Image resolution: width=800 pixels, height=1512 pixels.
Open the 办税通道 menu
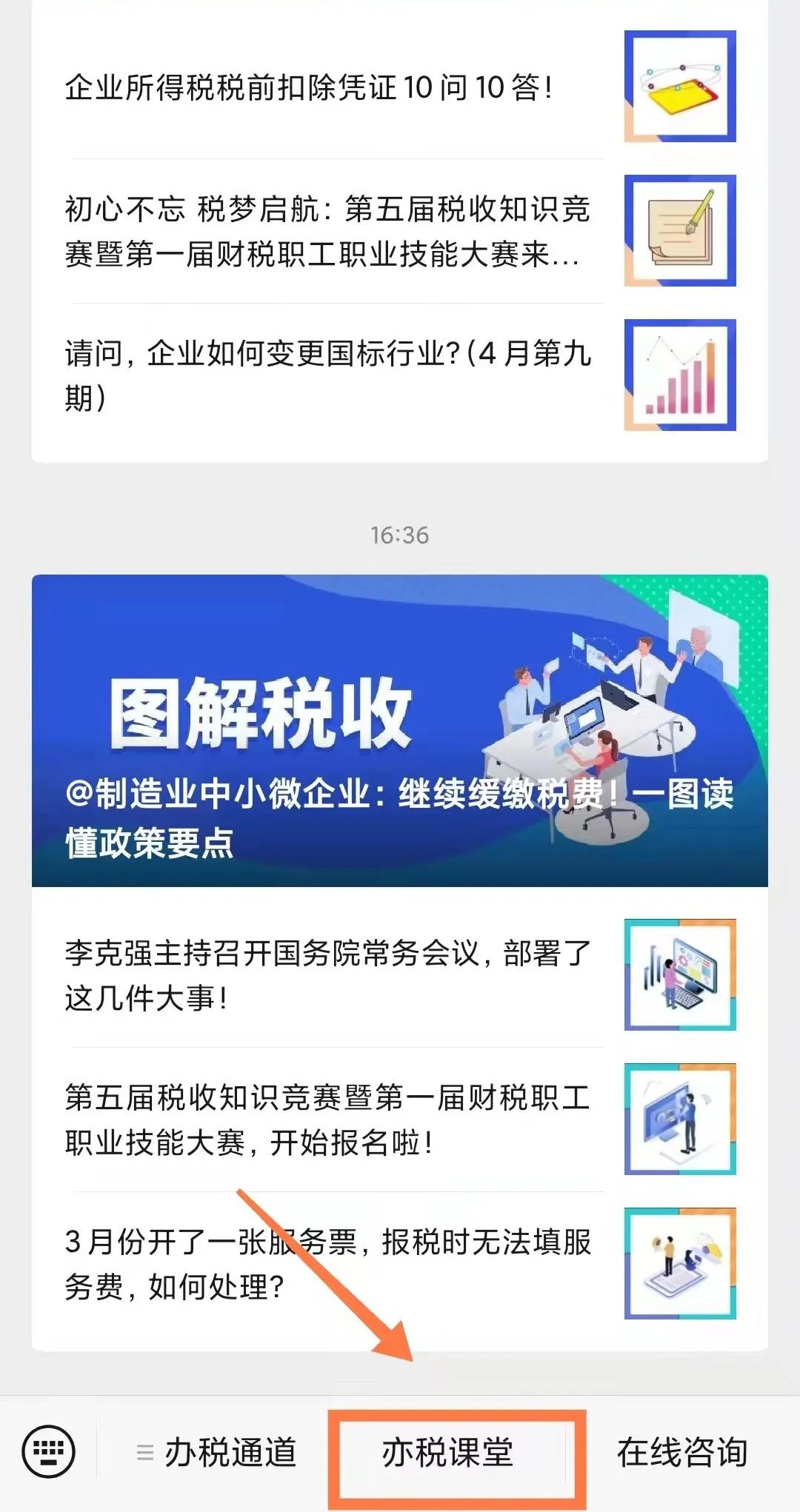217,1452
